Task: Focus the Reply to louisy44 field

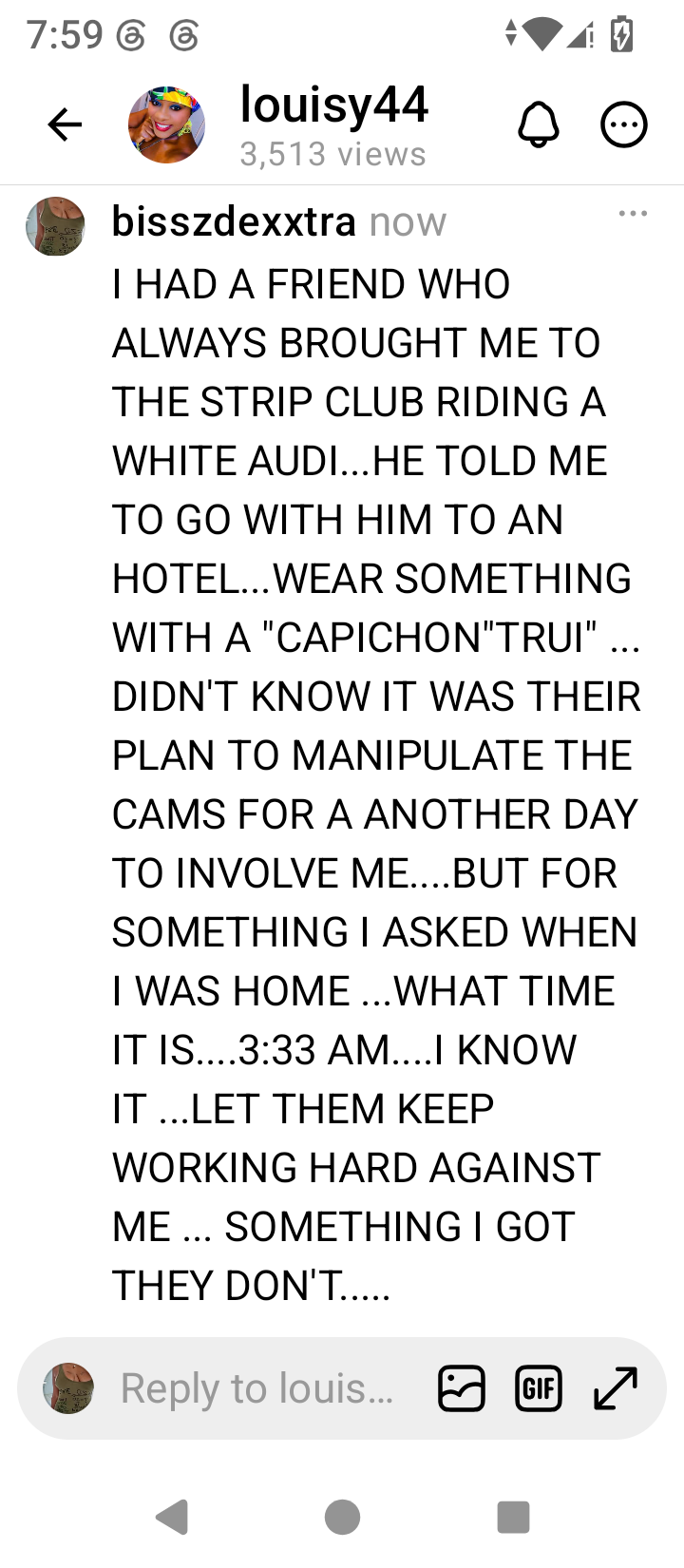Action: coord(256,1388)
